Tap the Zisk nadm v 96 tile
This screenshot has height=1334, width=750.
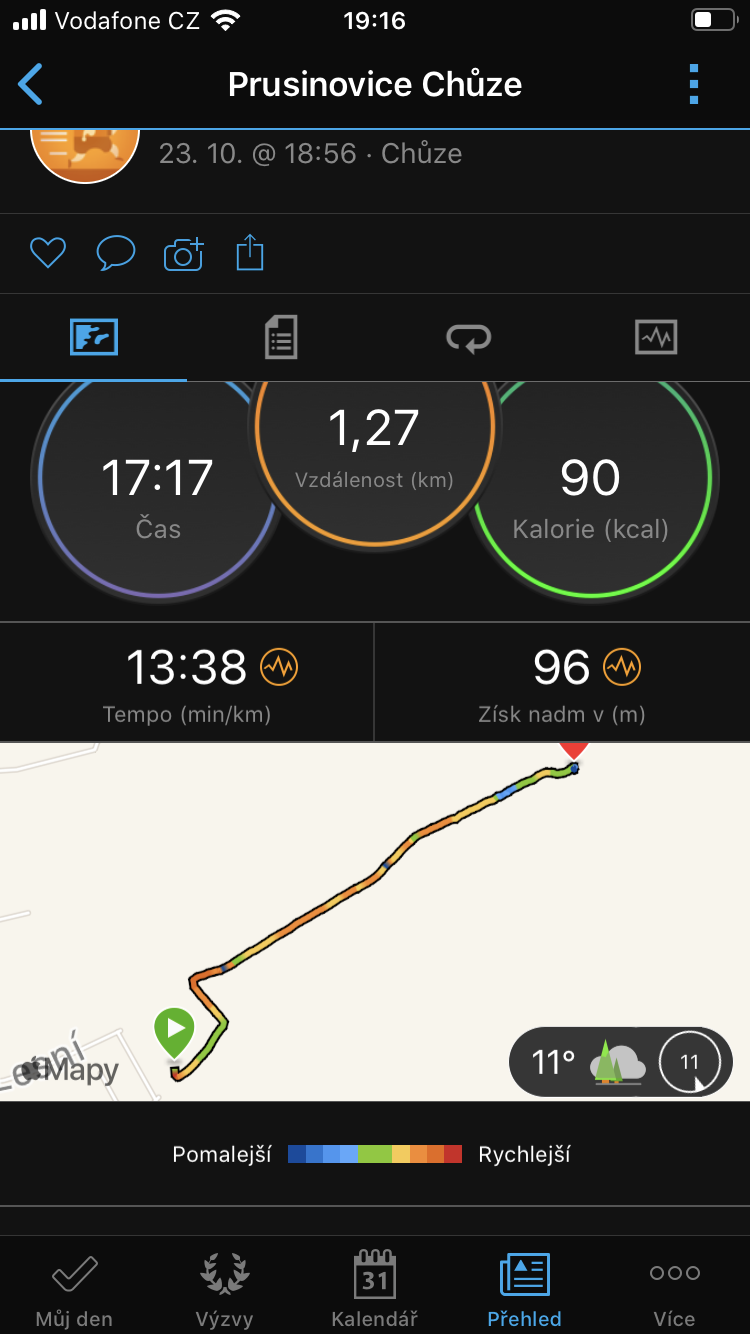(x=562, y=682)
